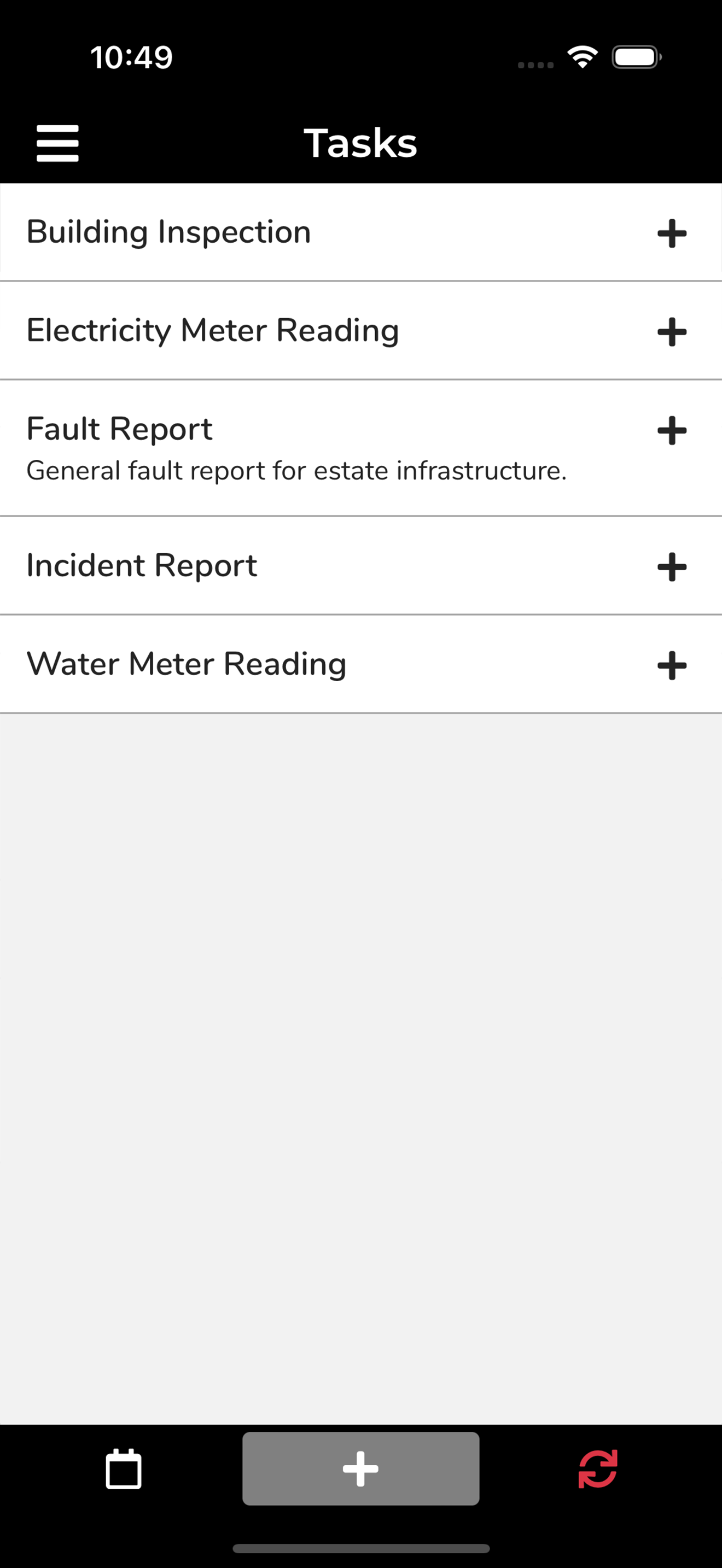Open the hamburger drawer menu
Viewport: 722px width, 1568px height.
(57, 144)
